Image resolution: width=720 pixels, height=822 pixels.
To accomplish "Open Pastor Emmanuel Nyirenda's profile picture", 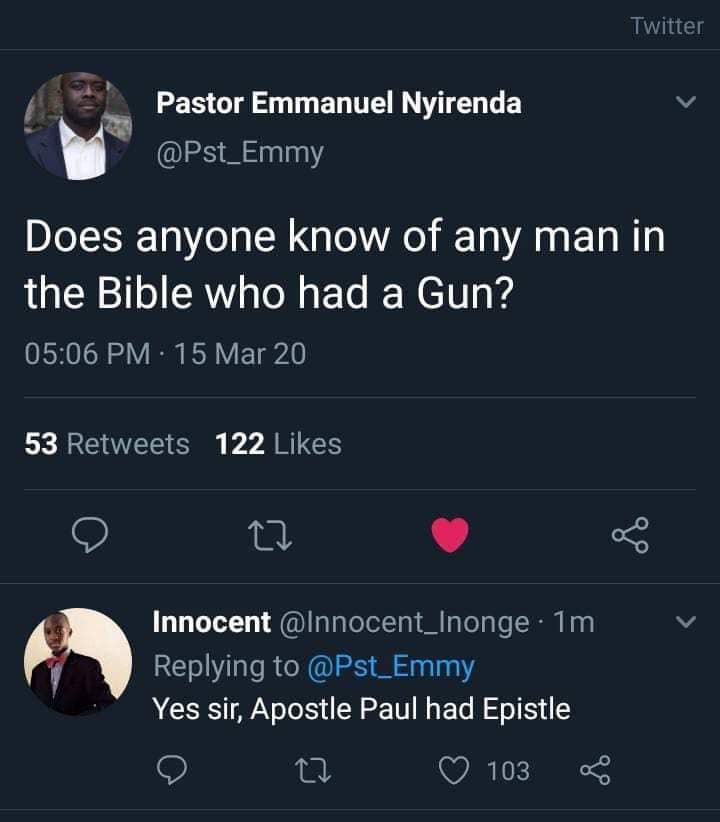I will click(77, 125).
